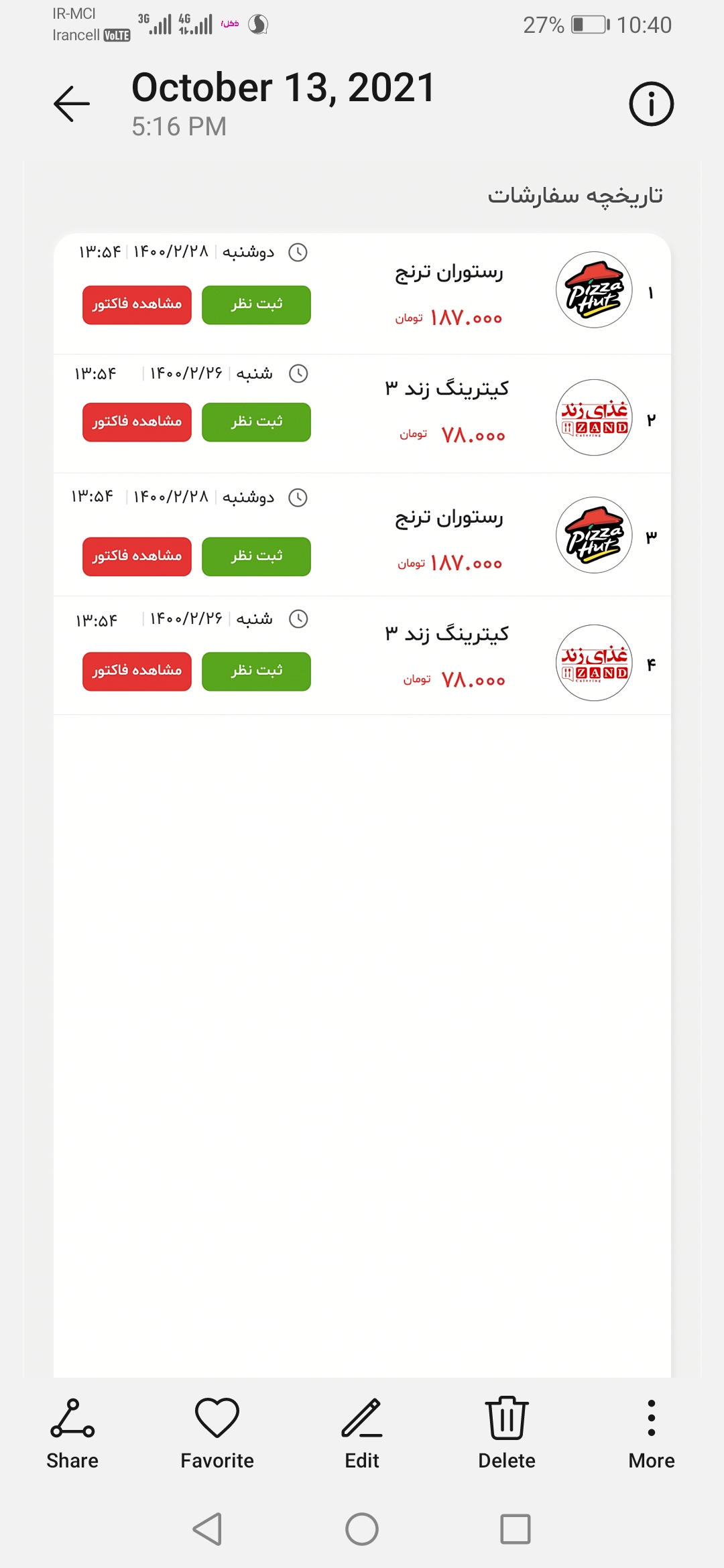Share this photo
Image resolution: width=724 pixels, height=1568 pixels.
pos(72,1433)
